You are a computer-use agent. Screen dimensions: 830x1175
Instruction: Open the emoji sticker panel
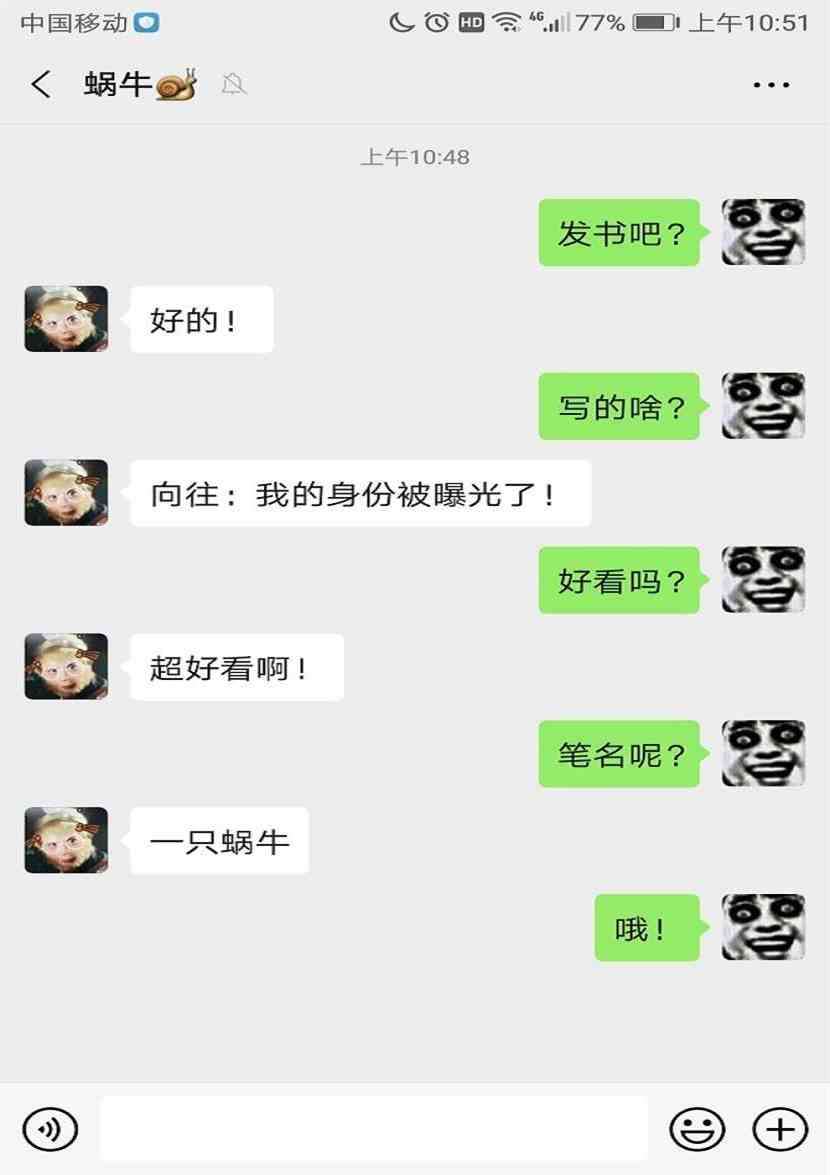pyautogui.click(x=697, y=1130)
